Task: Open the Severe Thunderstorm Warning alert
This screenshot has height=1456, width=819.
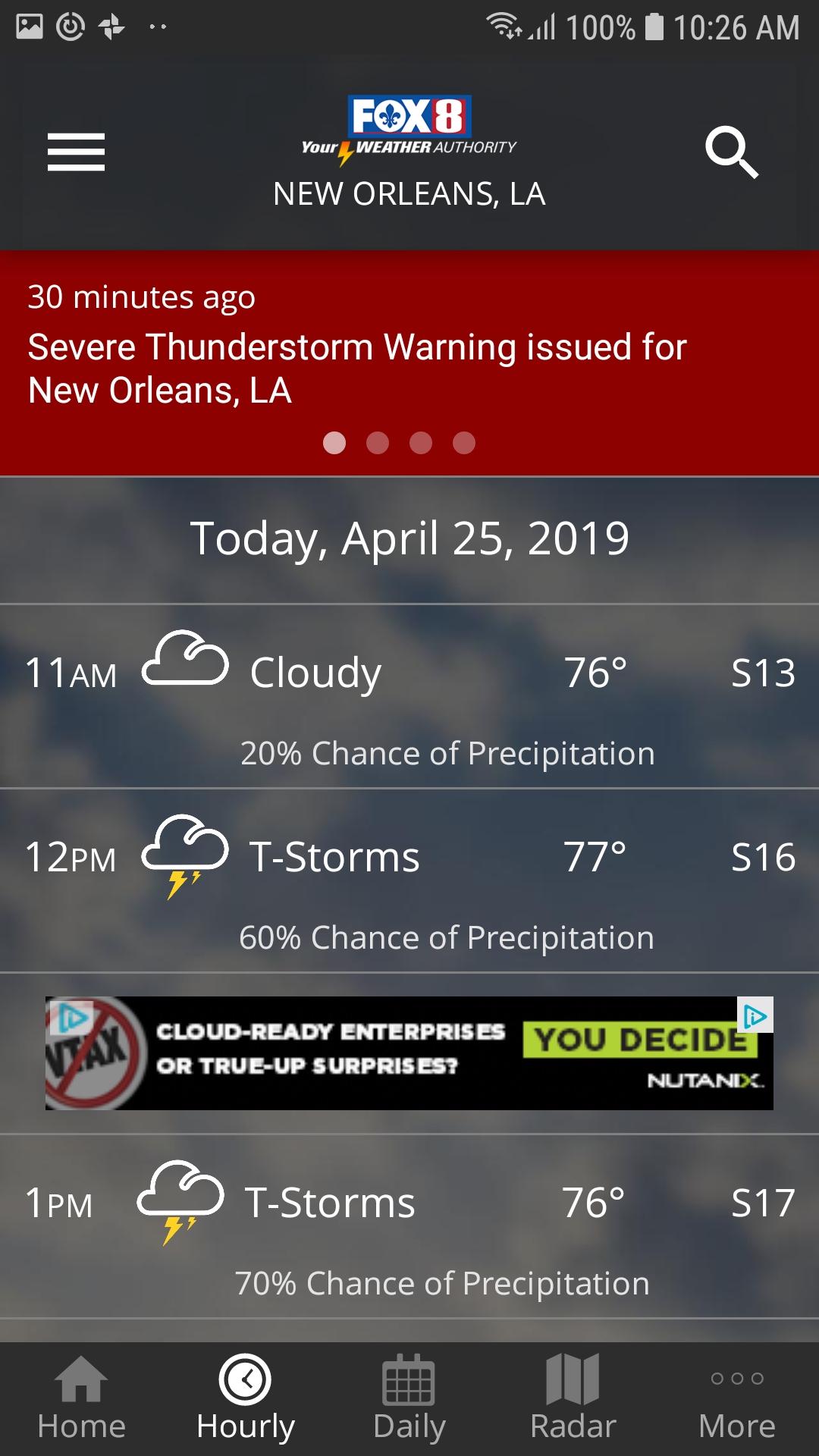Action: (x=356, y=369)
